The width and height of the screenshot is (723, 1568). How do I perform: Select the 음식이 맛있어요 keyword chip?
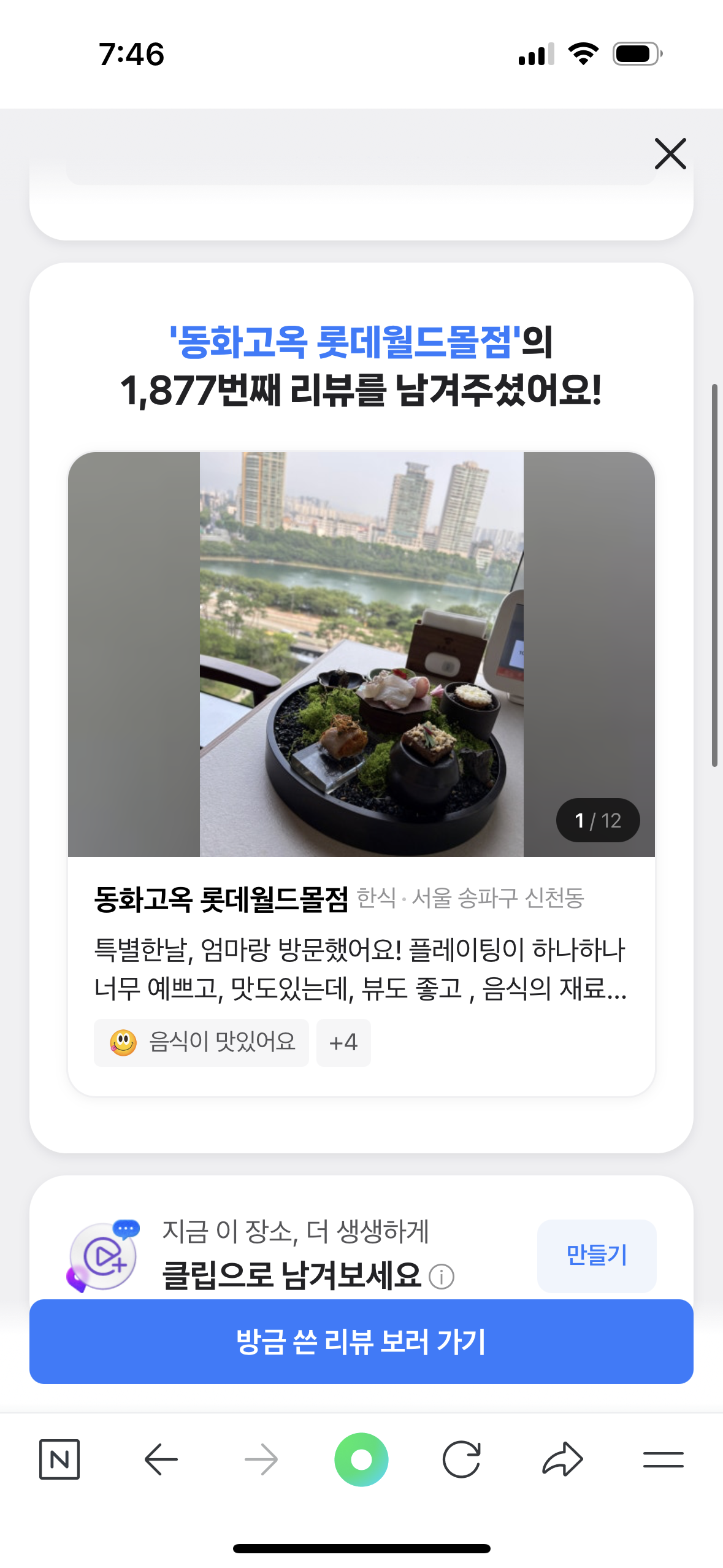[201, 1042]
